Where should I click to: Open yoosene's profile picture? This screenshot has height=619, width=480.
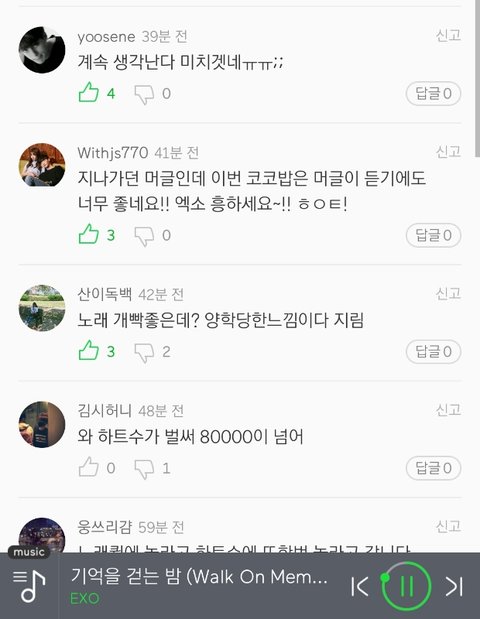[x=42, y=50]
